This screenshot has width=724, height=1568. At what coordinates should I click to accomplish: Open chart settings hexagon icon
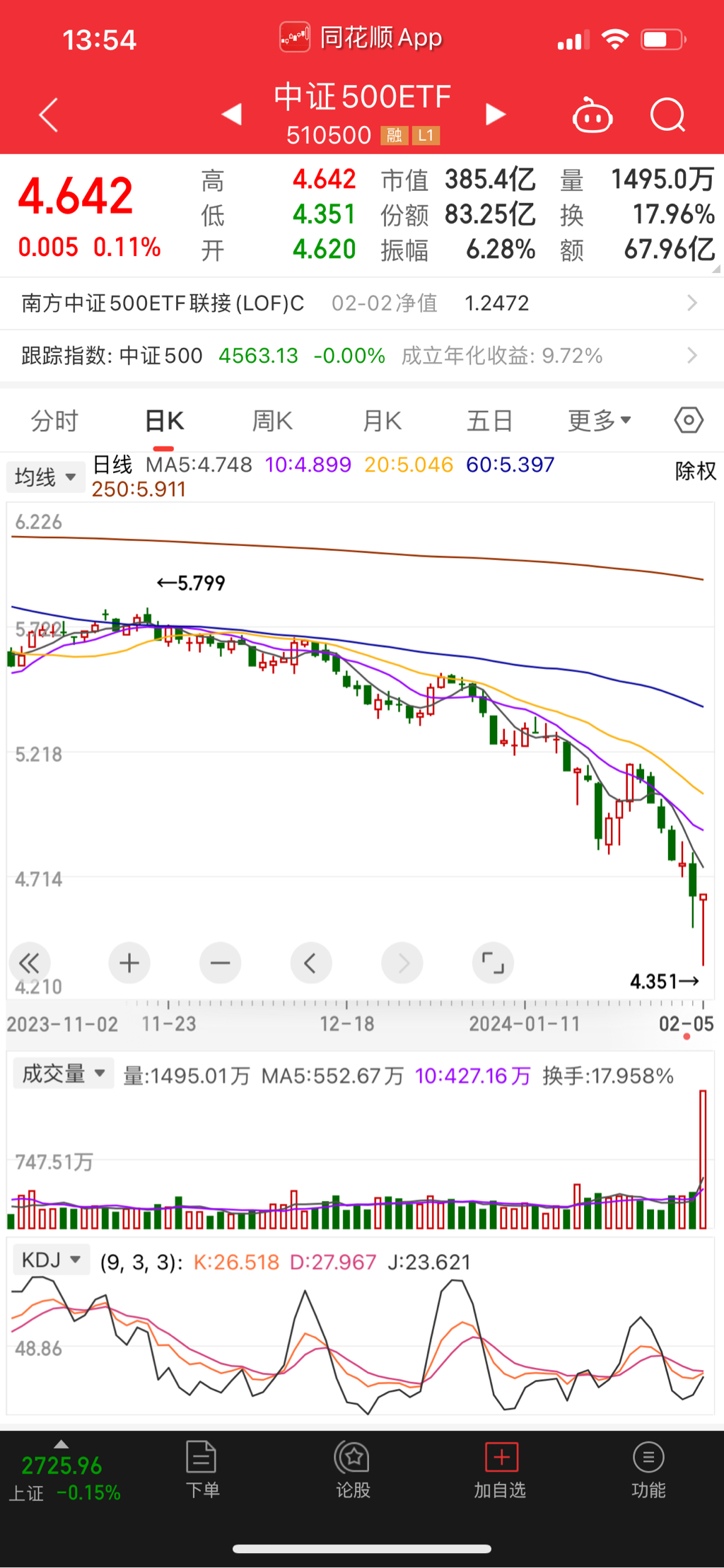pyautogui.click(x=689, y=420)
